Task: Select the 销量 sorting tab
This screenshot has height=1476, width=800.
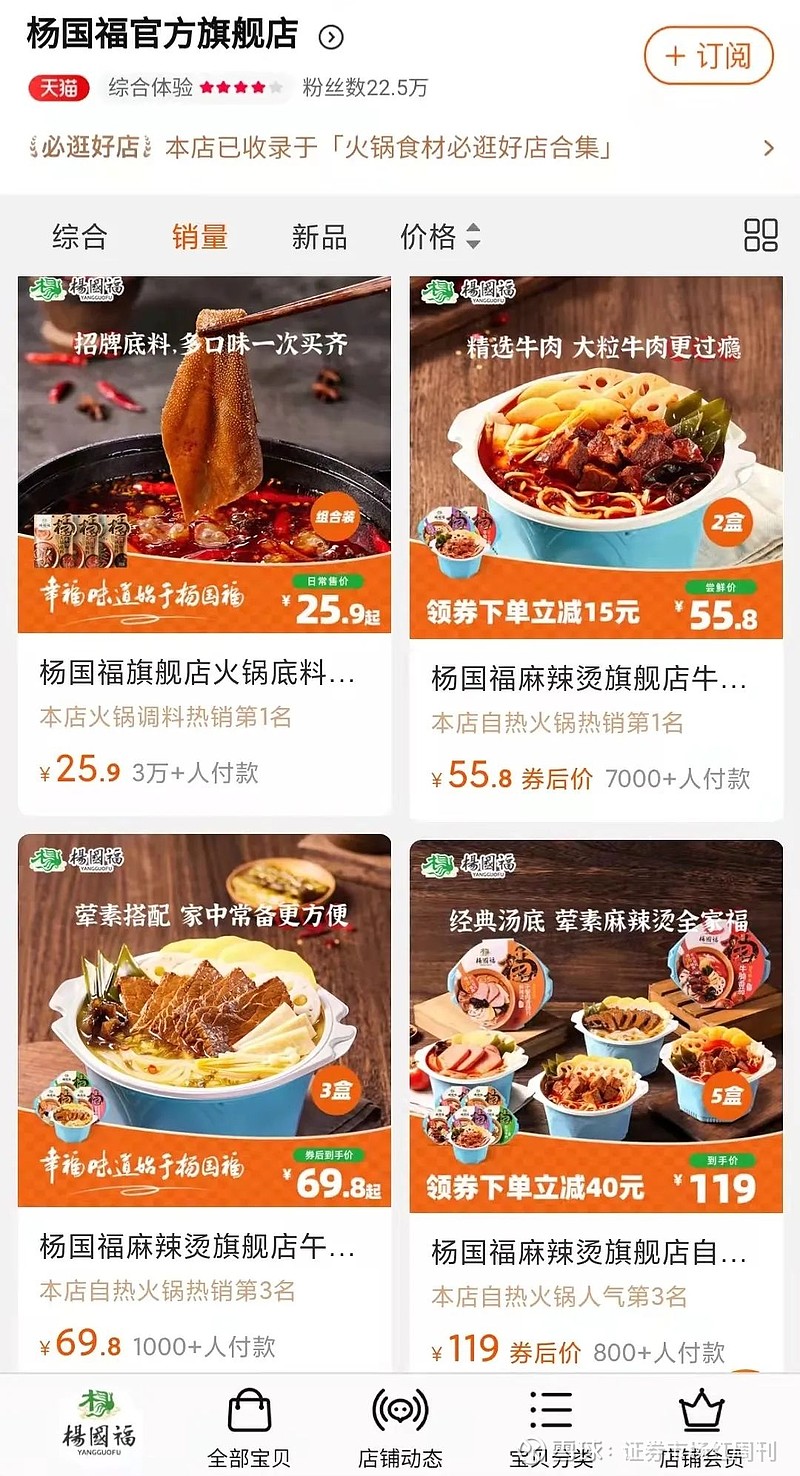Action: (198, 237)
